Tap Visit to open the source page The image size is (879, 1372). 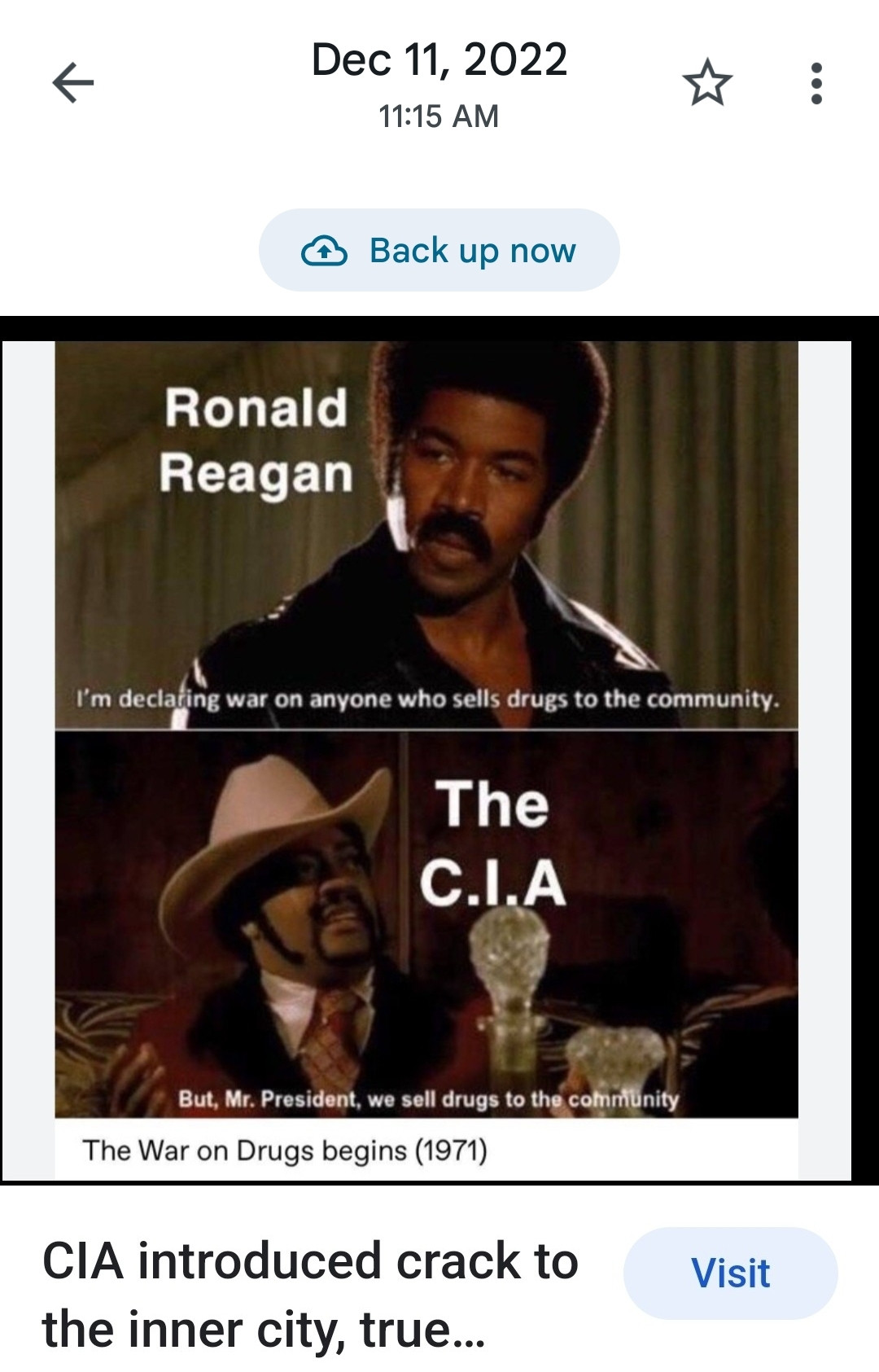pyautogui.click(x=730, y=1273)
